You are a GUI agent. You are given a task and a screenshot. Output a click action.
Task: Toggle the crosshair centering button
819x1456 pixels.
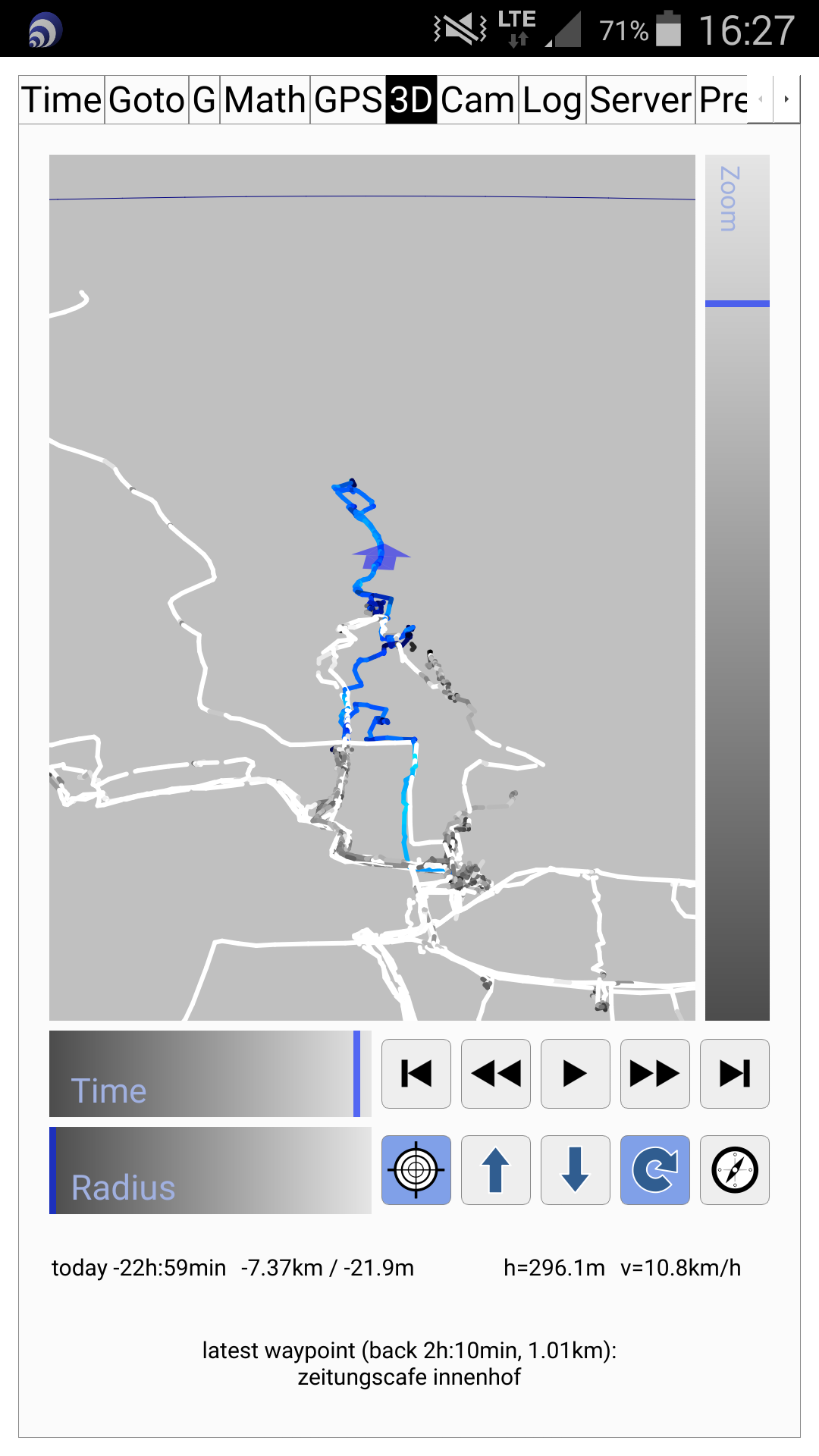[x=416, y=1170]
